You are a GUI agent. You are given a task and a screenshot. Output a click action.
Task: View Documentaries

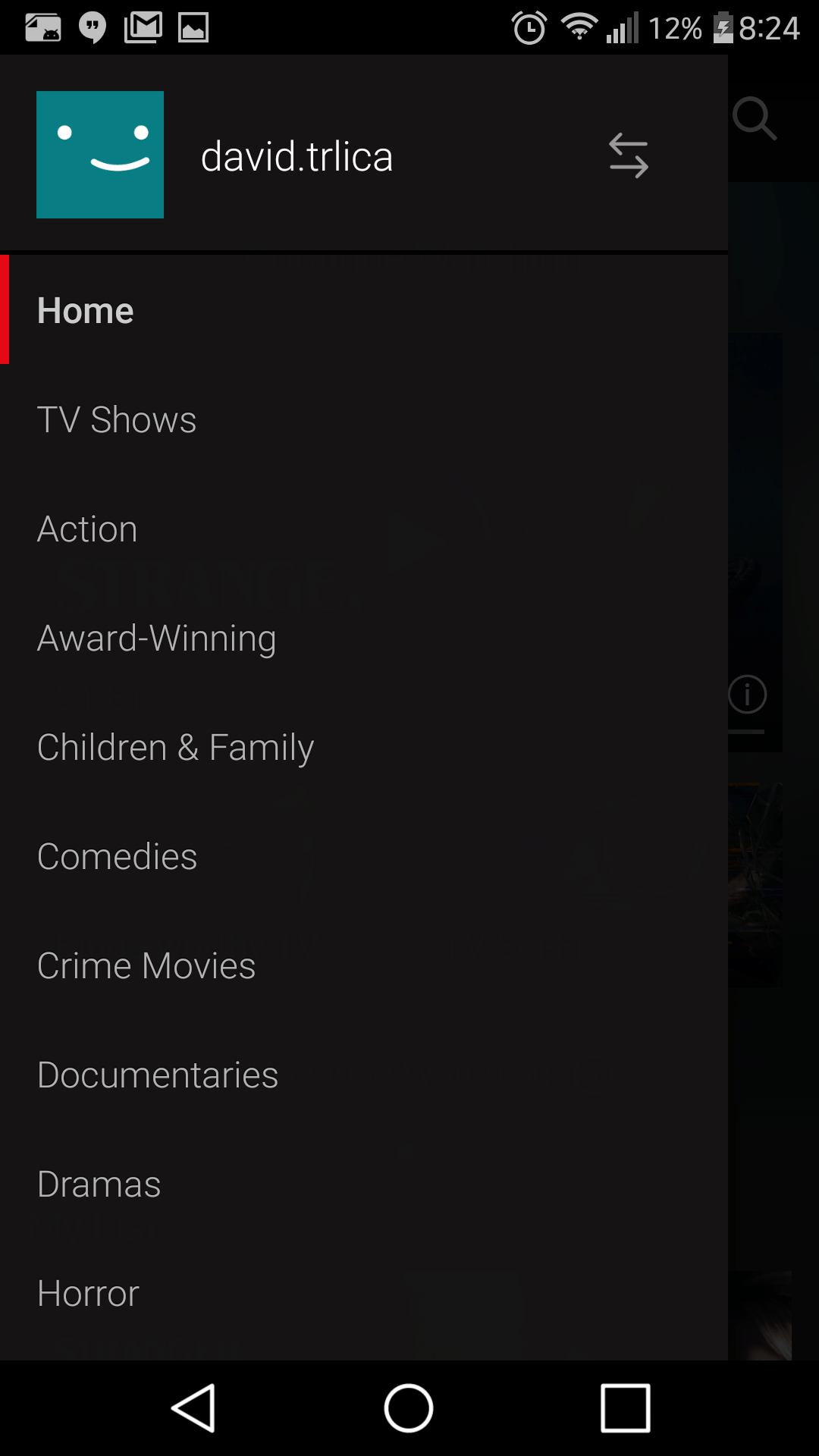[364, 1075]
